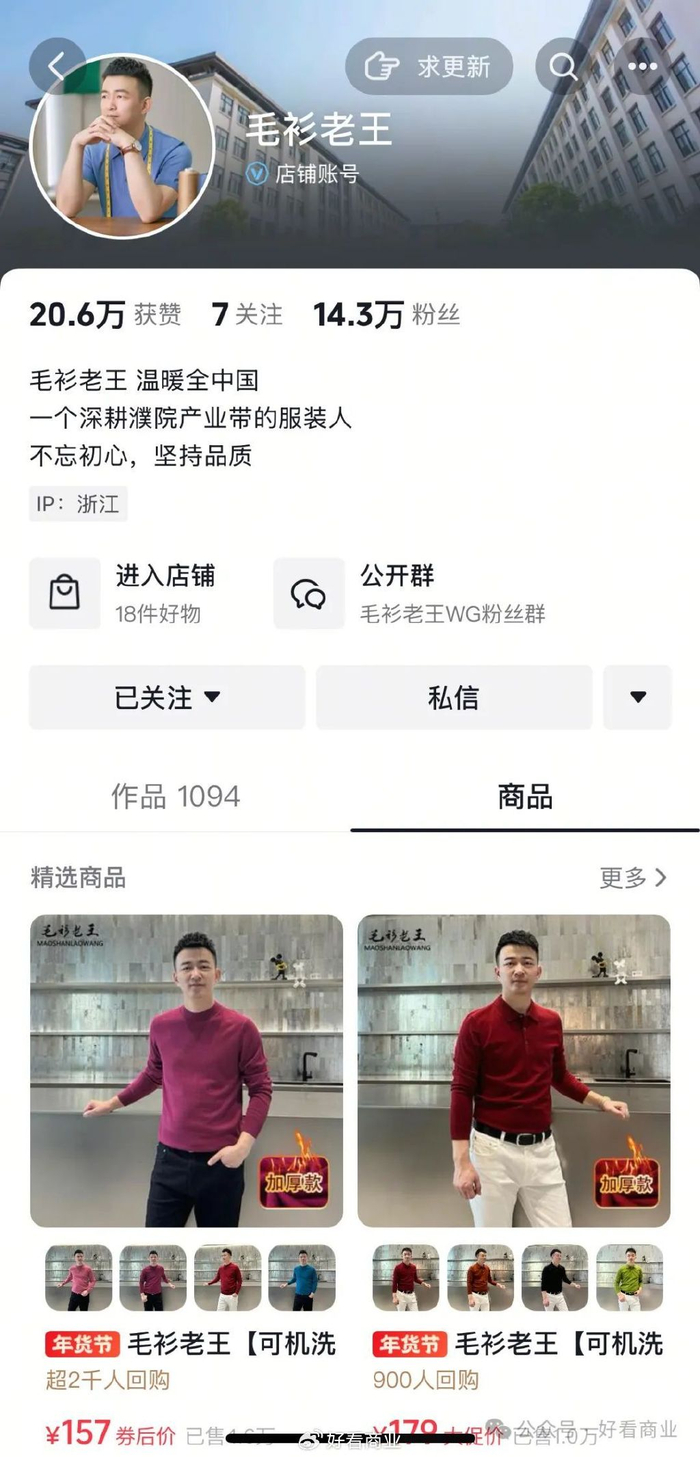Open the 公开群 fan group
The image size is (700, 1457).
click(410, 593)
